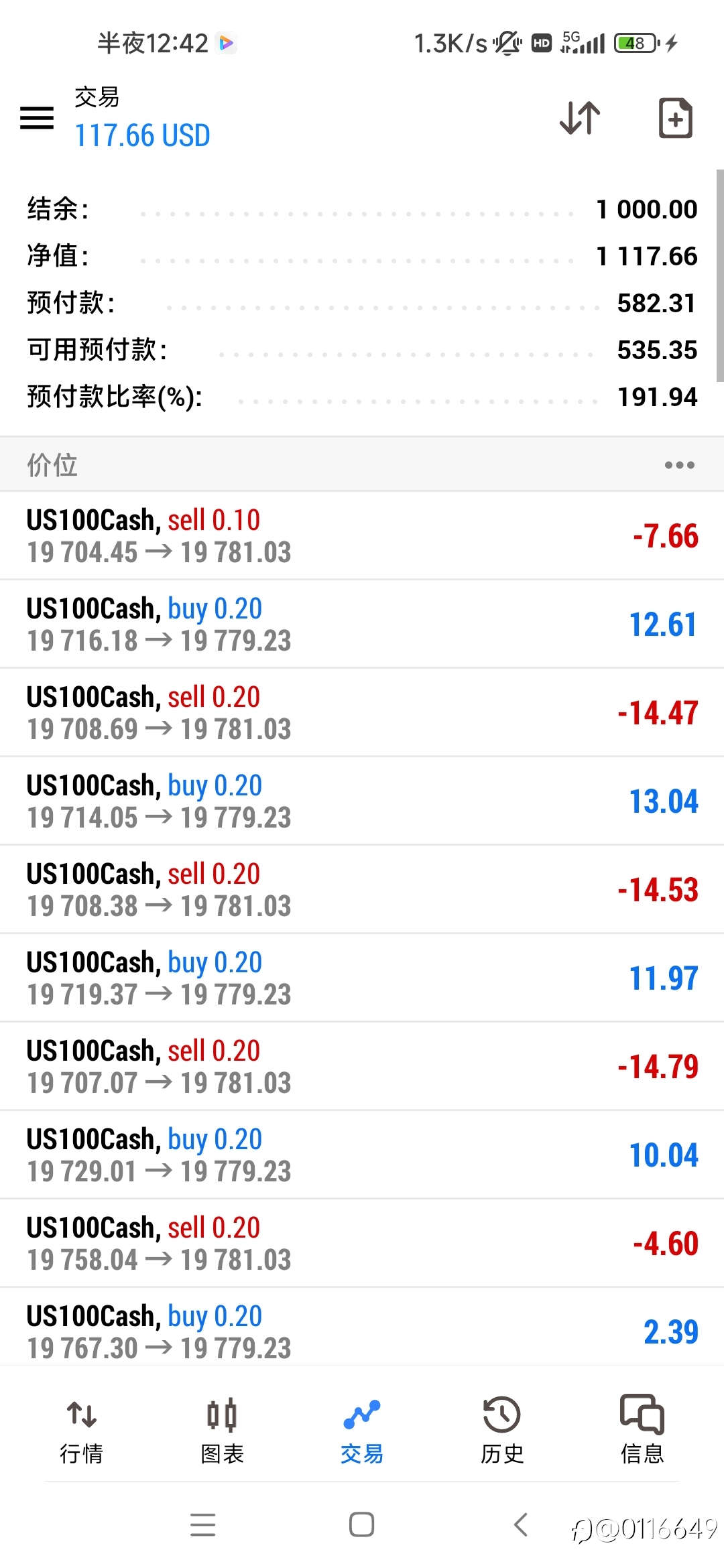This screenshot has width=724, height=1568.
Task: Open the buy position at 19 729.01
Action: tap(362, 1155)
